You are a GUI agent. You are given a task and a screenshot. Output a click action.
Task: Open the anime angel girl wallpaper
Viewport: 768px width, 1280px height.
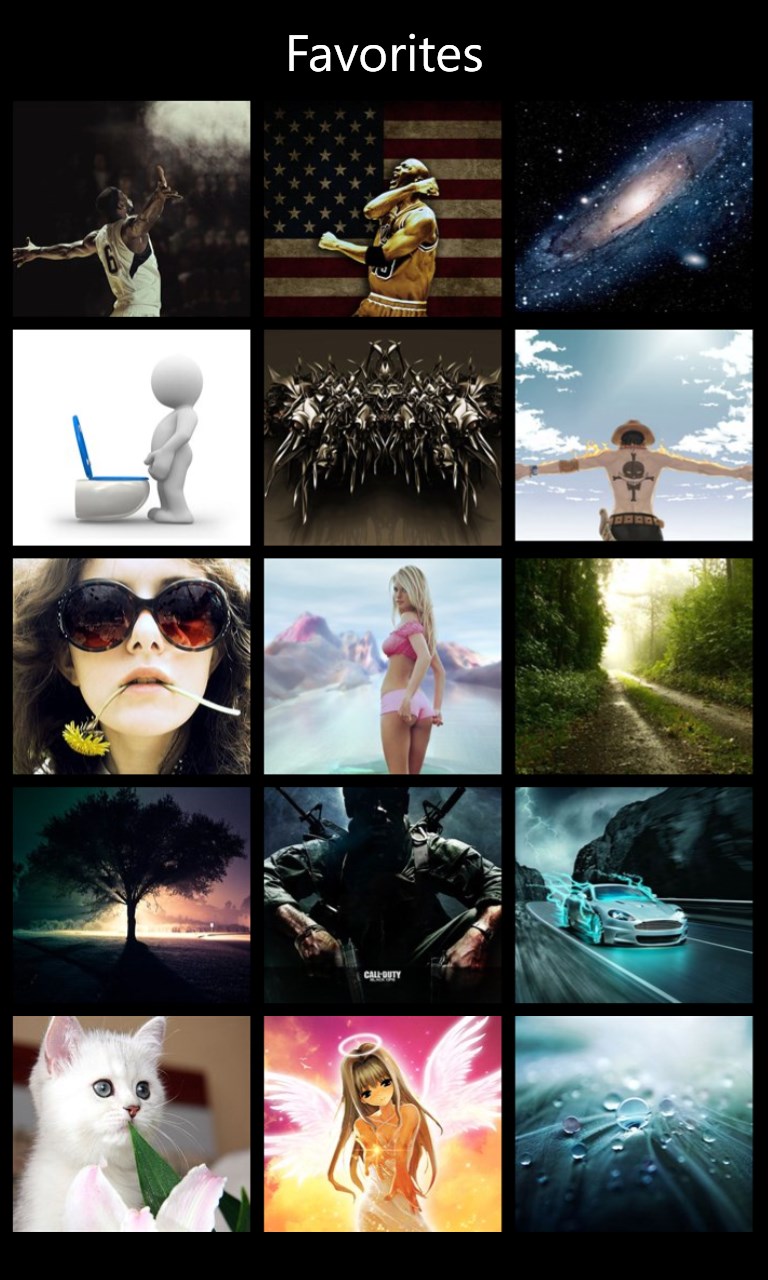coord(382,1124)
